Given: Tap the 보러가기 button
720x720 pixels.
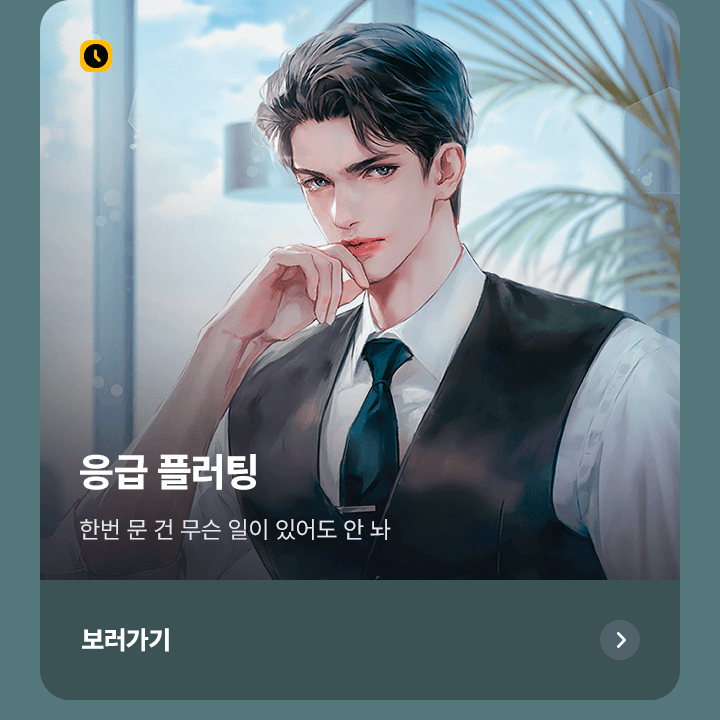Looking at the screenshot, I should coord(126,640).
